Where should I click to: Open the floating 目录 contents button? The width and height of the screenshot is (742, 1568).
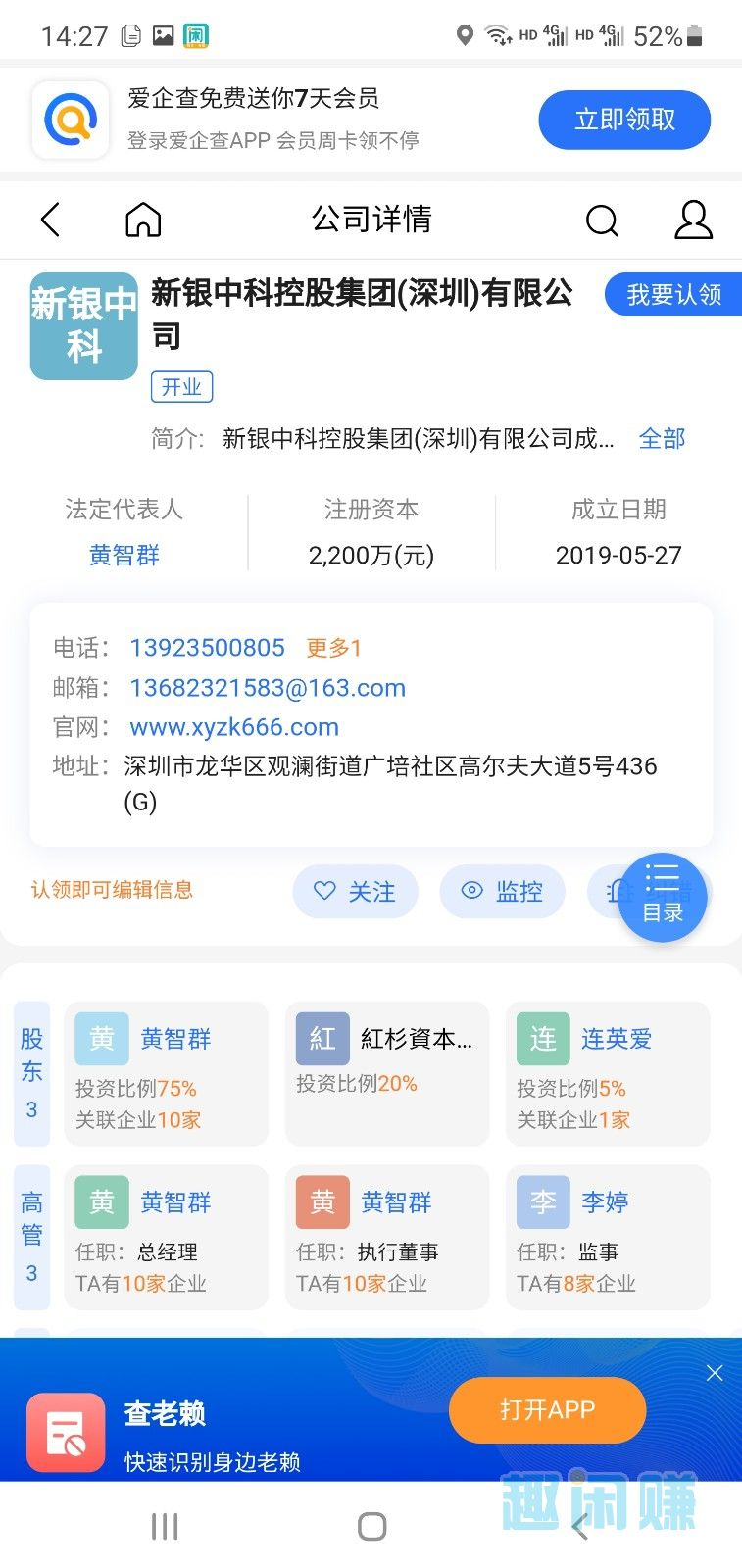tap(663, 897)
